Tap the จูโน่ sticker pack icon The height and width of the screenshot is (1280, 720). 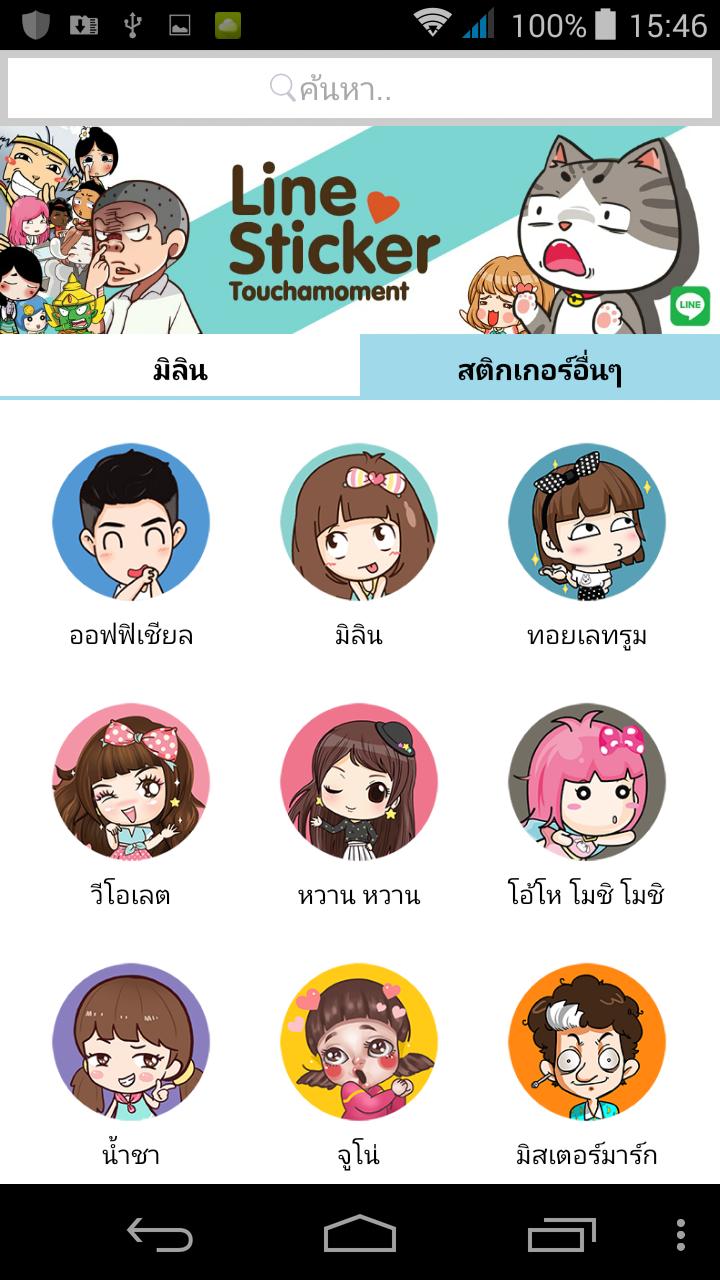[359, 1045]
